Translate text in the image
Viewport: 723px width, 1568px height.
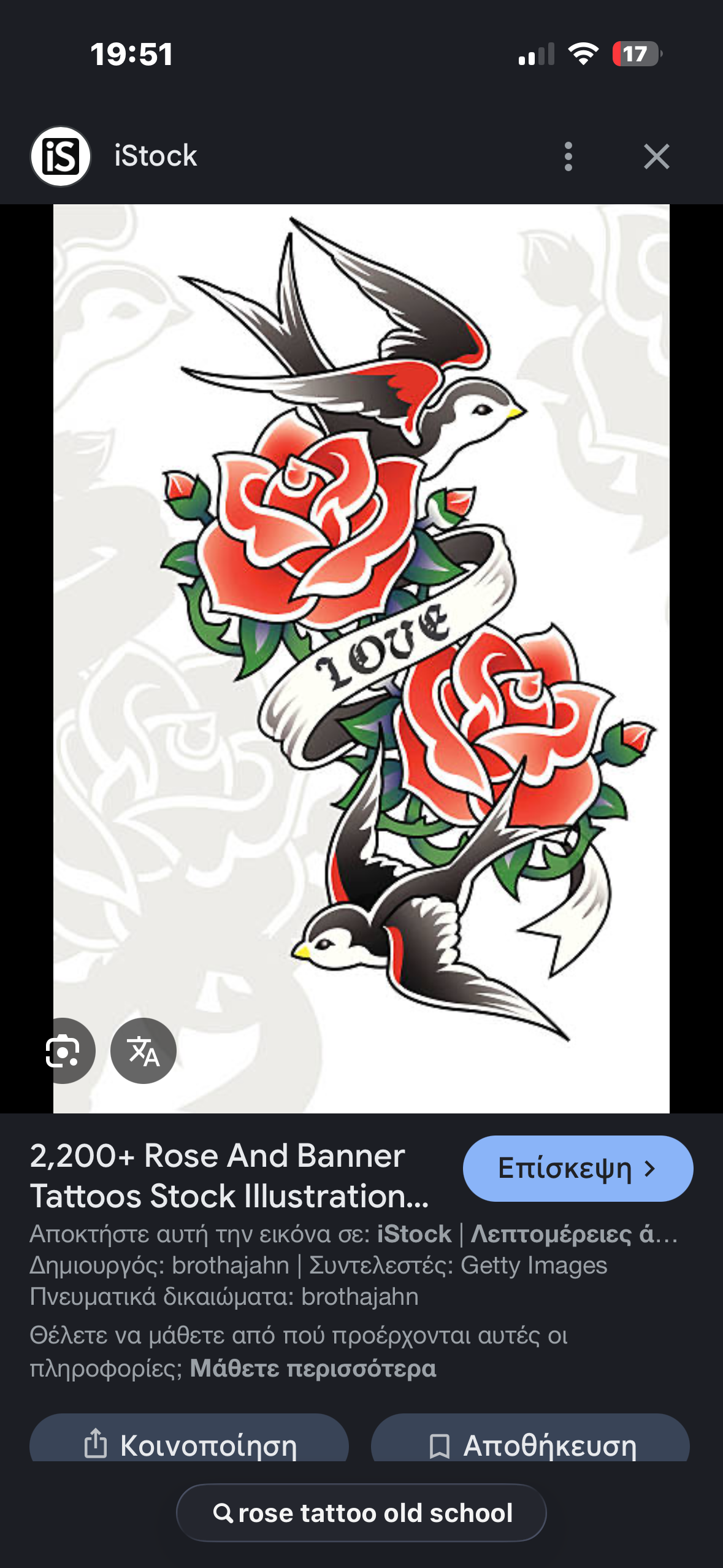pos(143,1051)
